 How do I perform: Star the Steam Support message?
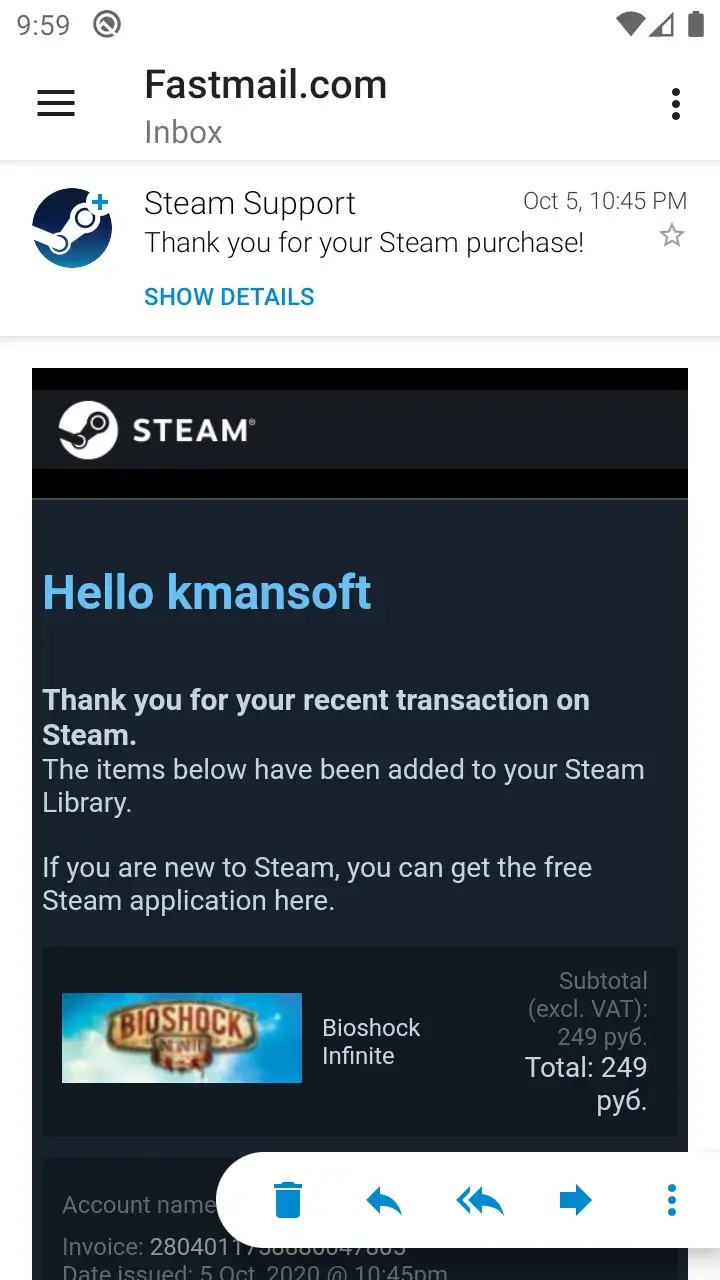click(672, 236)
